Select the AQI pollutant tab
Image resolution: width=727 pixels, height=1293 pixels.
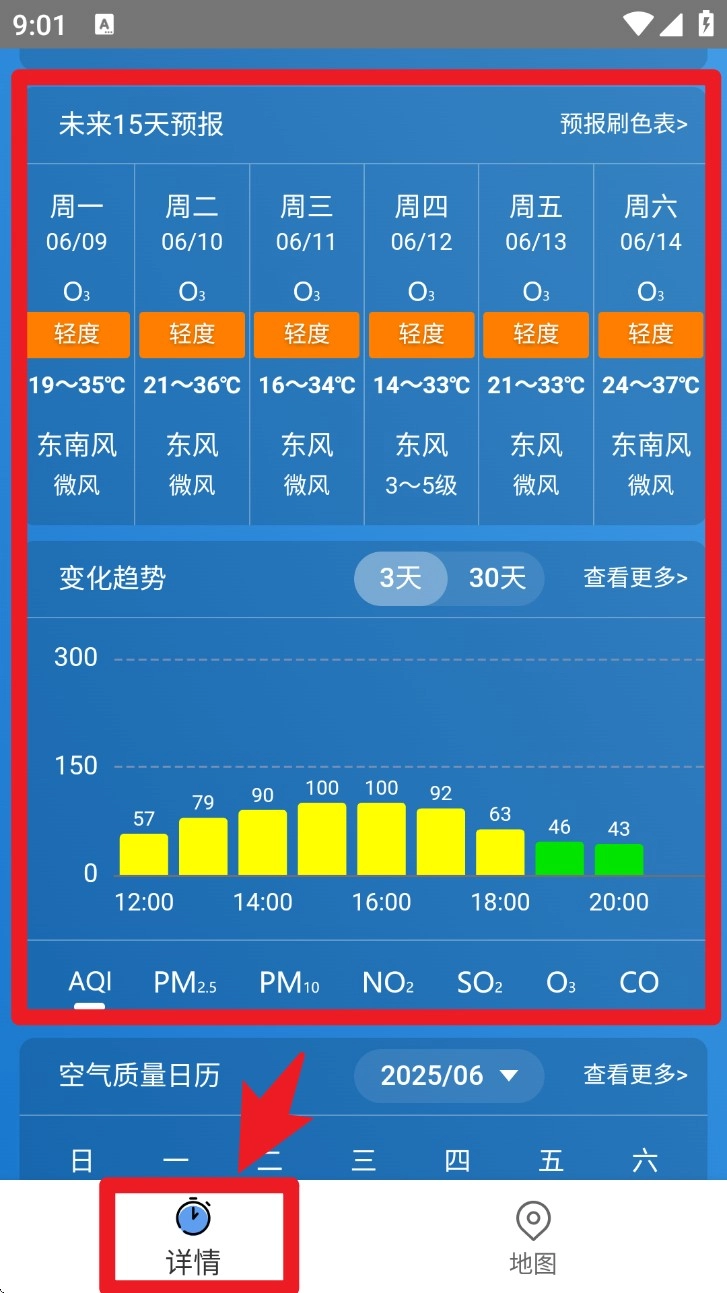coord(90,982)
